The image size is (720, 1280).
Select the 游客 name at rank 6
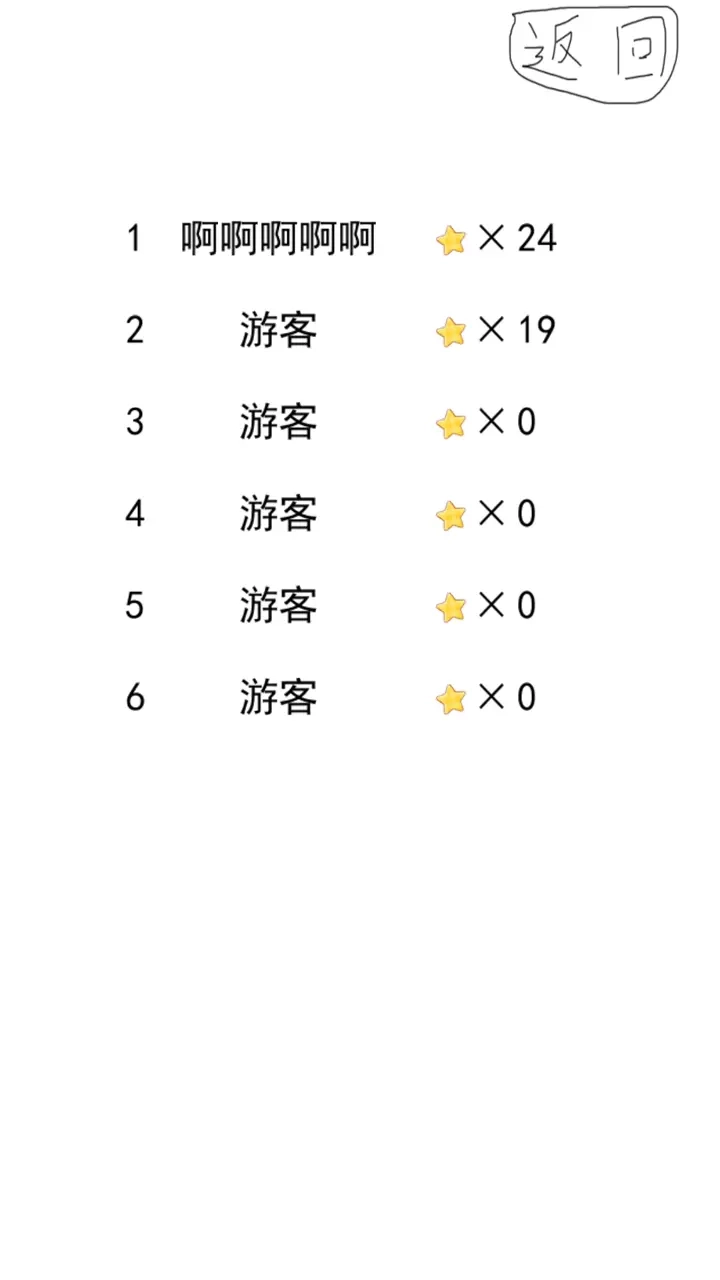point(277,698)
